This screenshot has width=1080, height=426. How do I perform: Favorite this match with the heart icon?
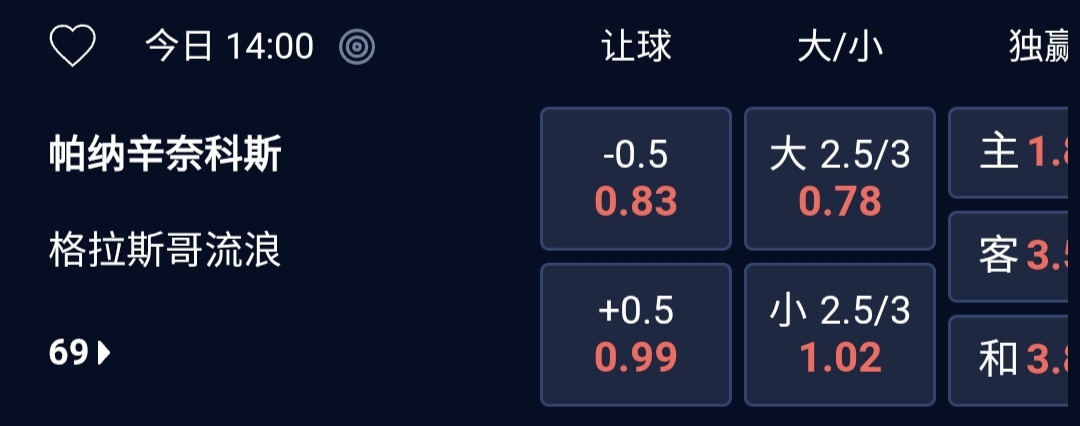coord(73,46)
